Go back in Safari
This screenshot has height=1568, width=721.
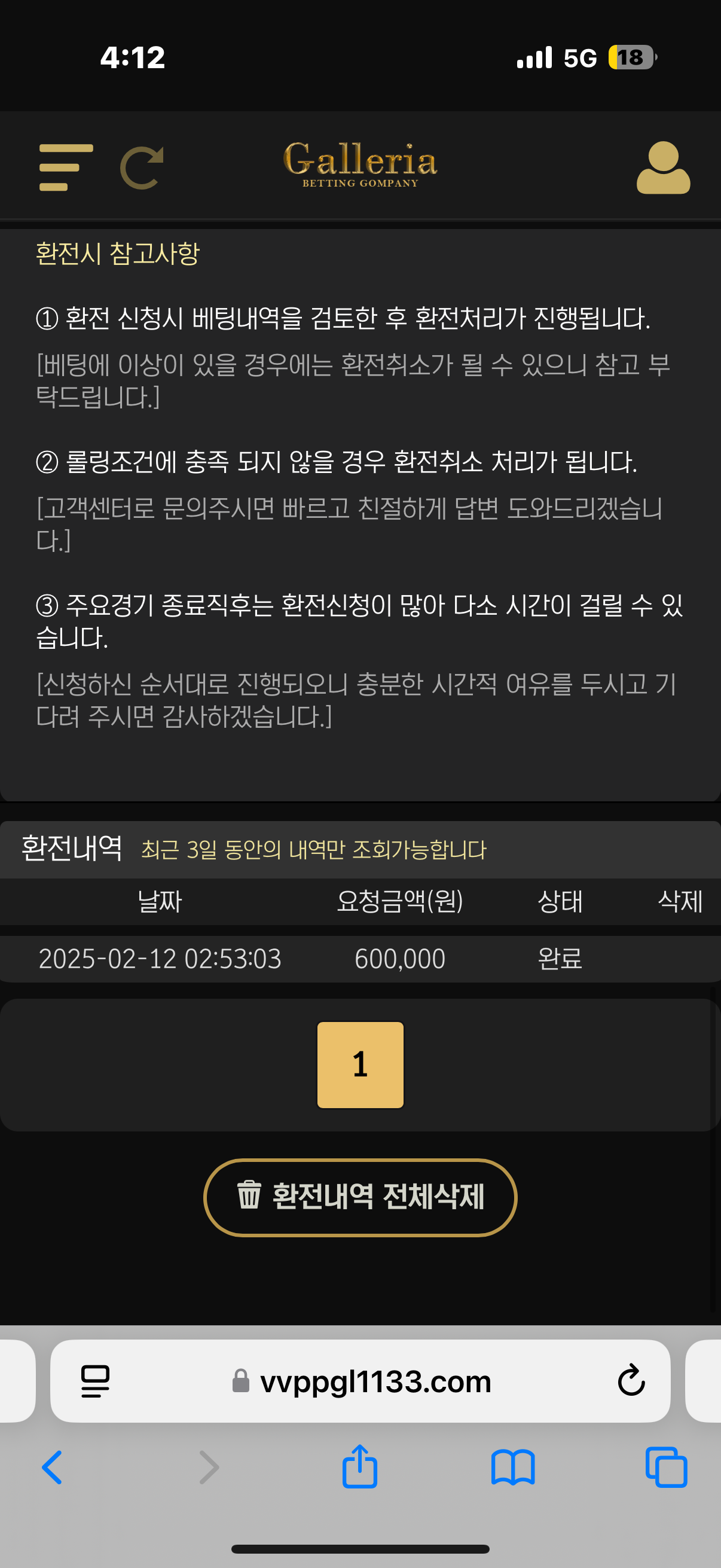(53, 1467)
